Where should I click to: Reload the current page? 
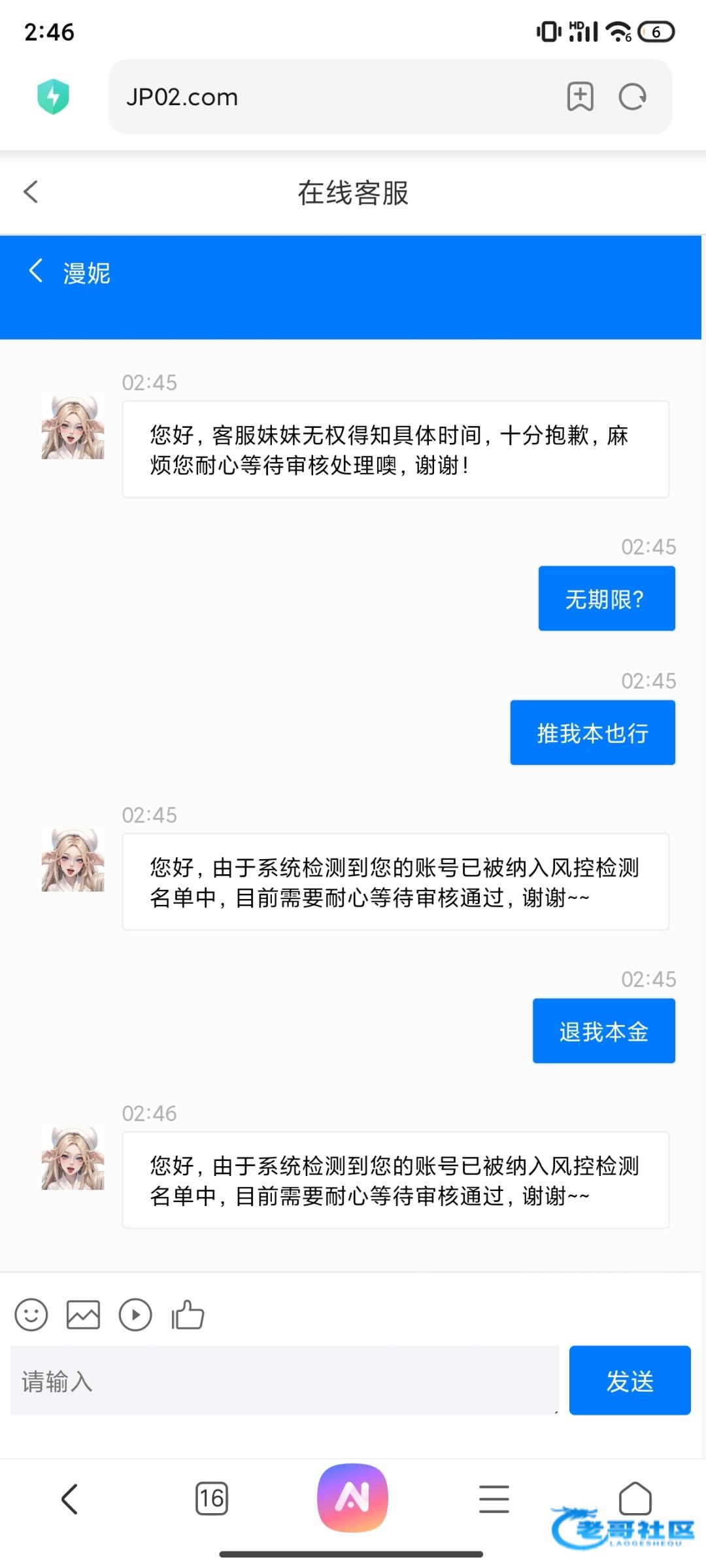point(632,97)
